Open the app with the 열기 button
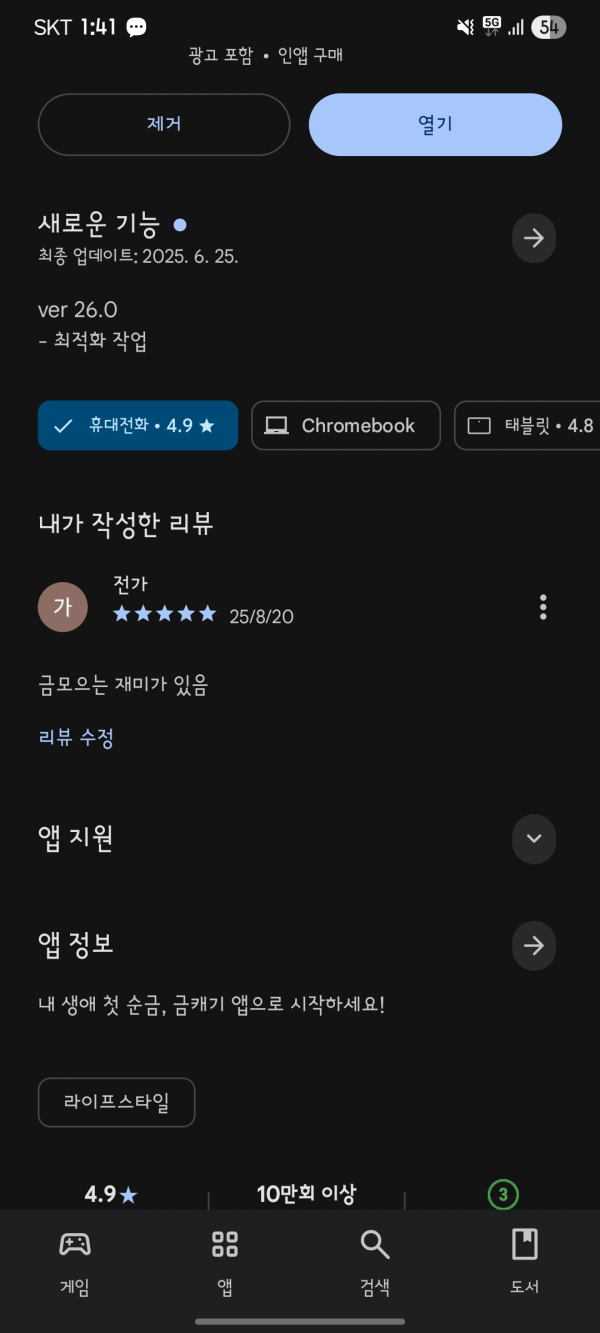 click(x=435, y=125)
